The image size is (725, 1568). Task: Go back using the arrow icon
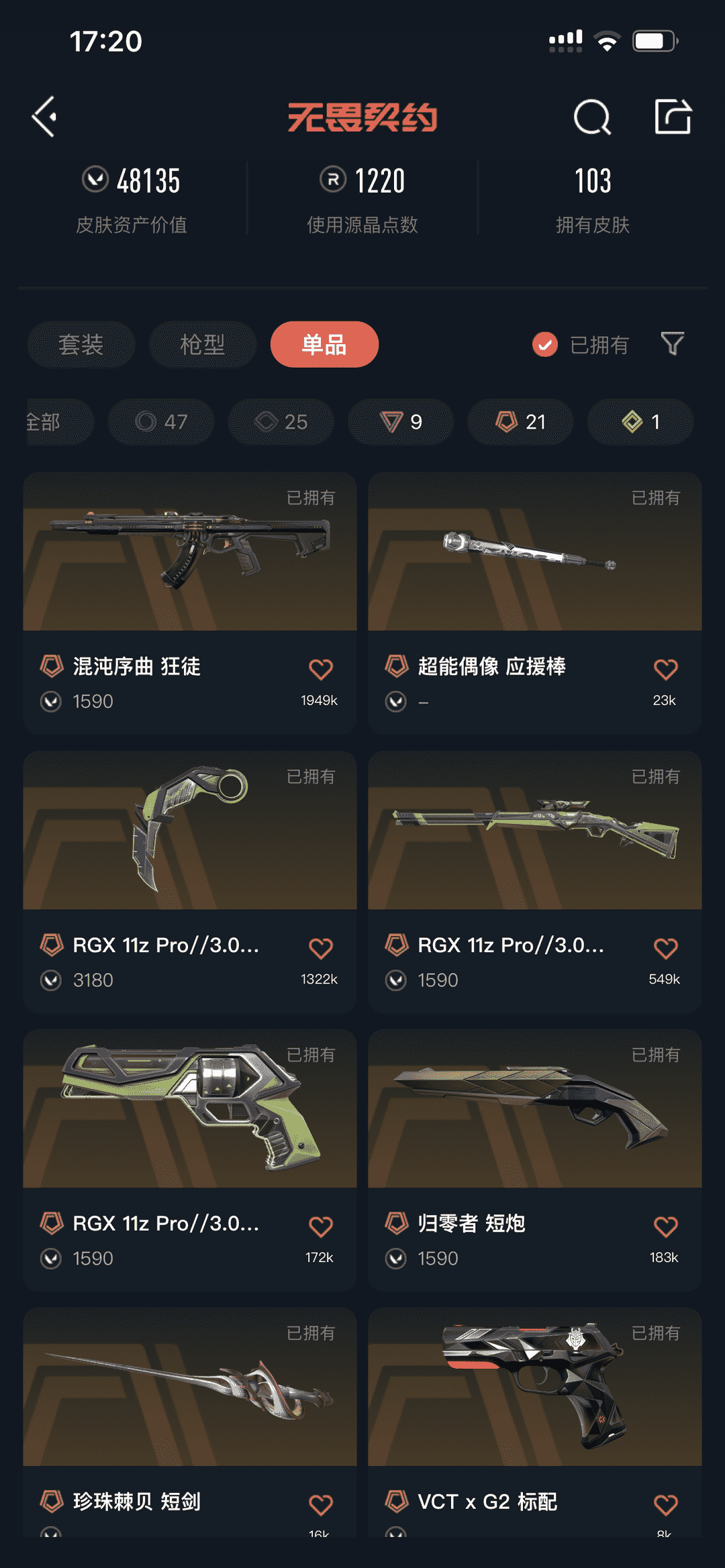pyautogui.click(x=44, y=117)
